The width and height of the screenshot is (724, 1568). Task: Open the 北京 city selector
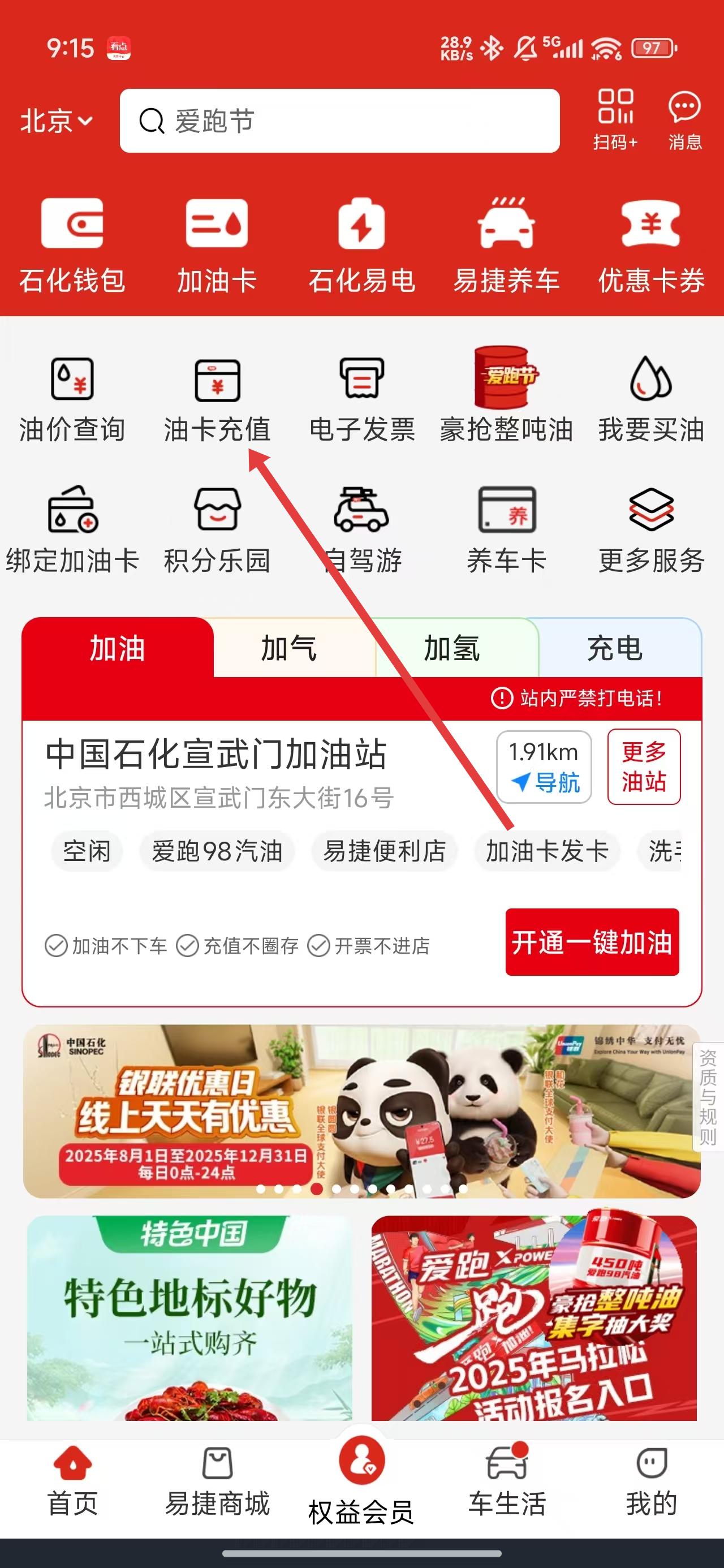[x=56, y=120]
